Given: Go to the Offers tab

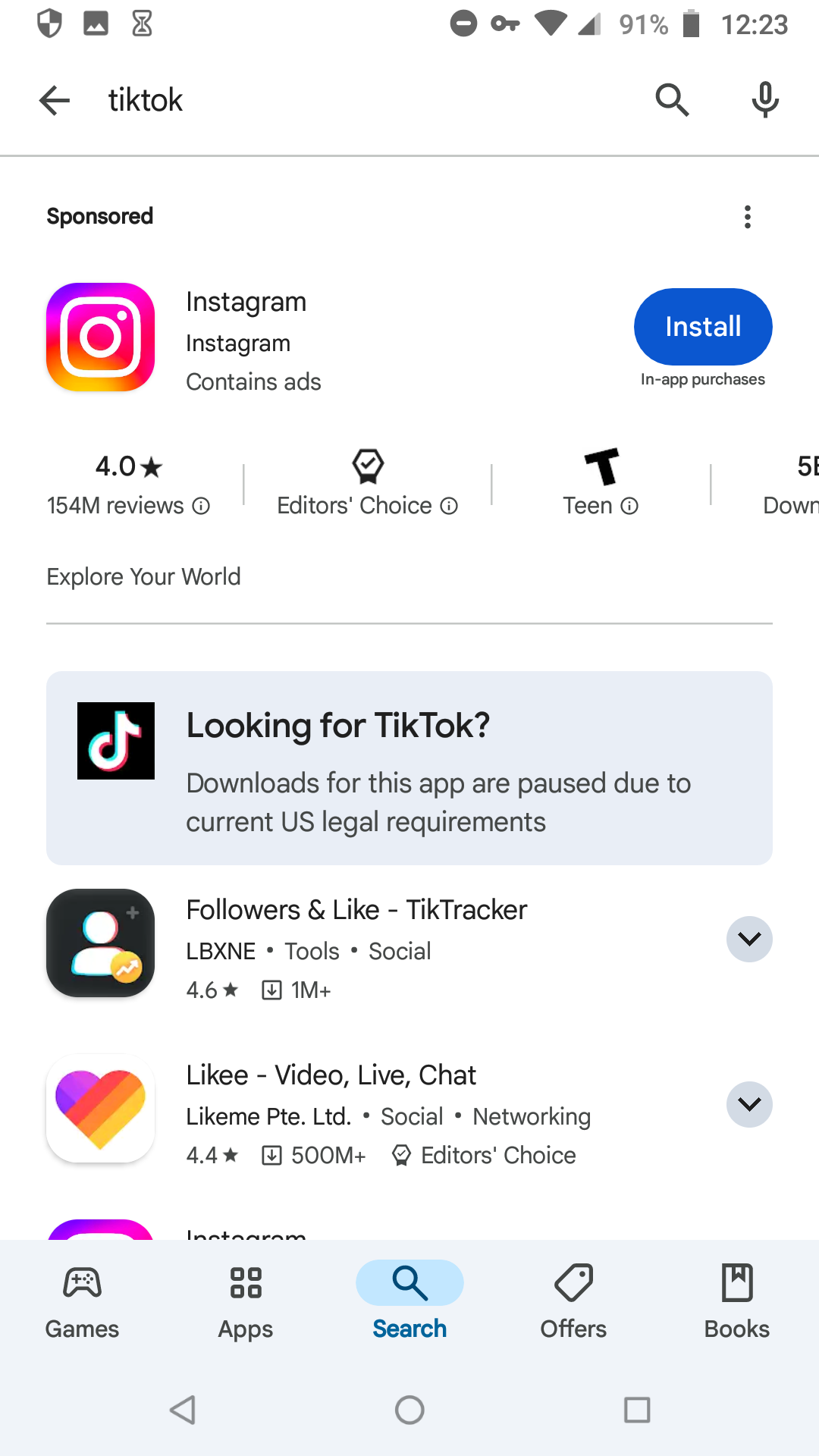Looking at the screenshot, I should (573, 1303).
